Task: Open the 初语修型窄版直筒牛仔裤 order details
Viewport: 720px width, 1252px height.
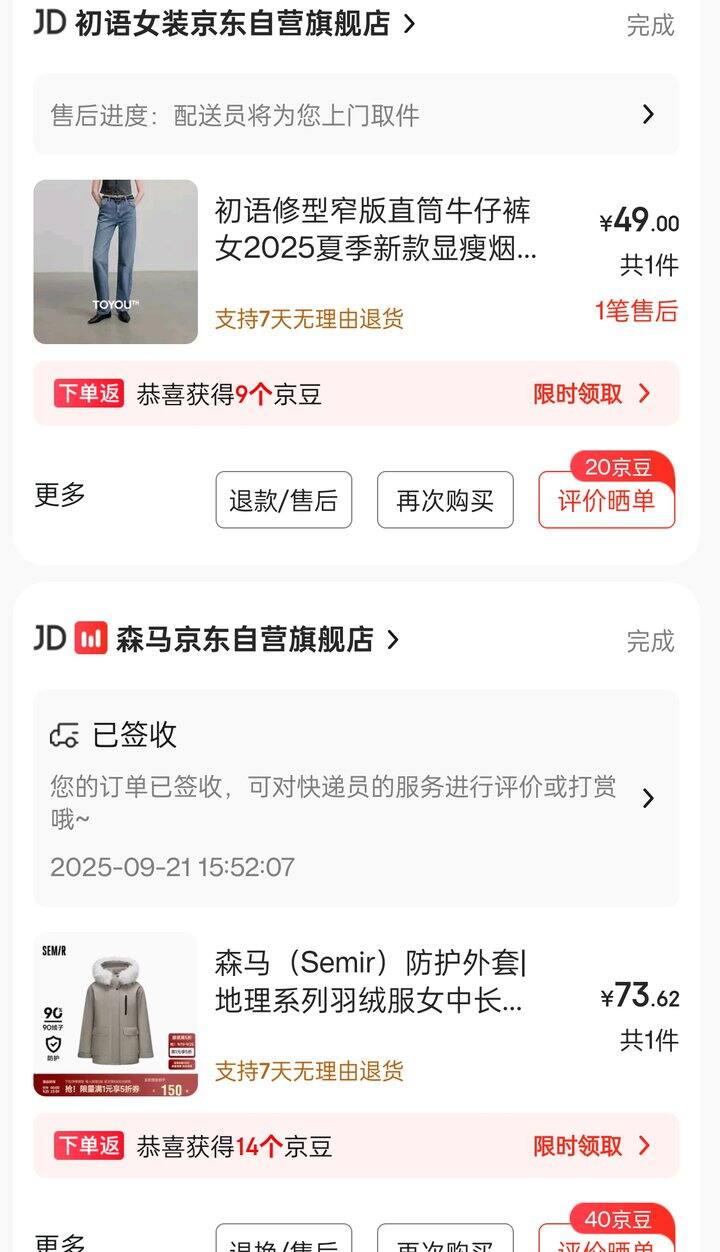Action: click(375, 229)
